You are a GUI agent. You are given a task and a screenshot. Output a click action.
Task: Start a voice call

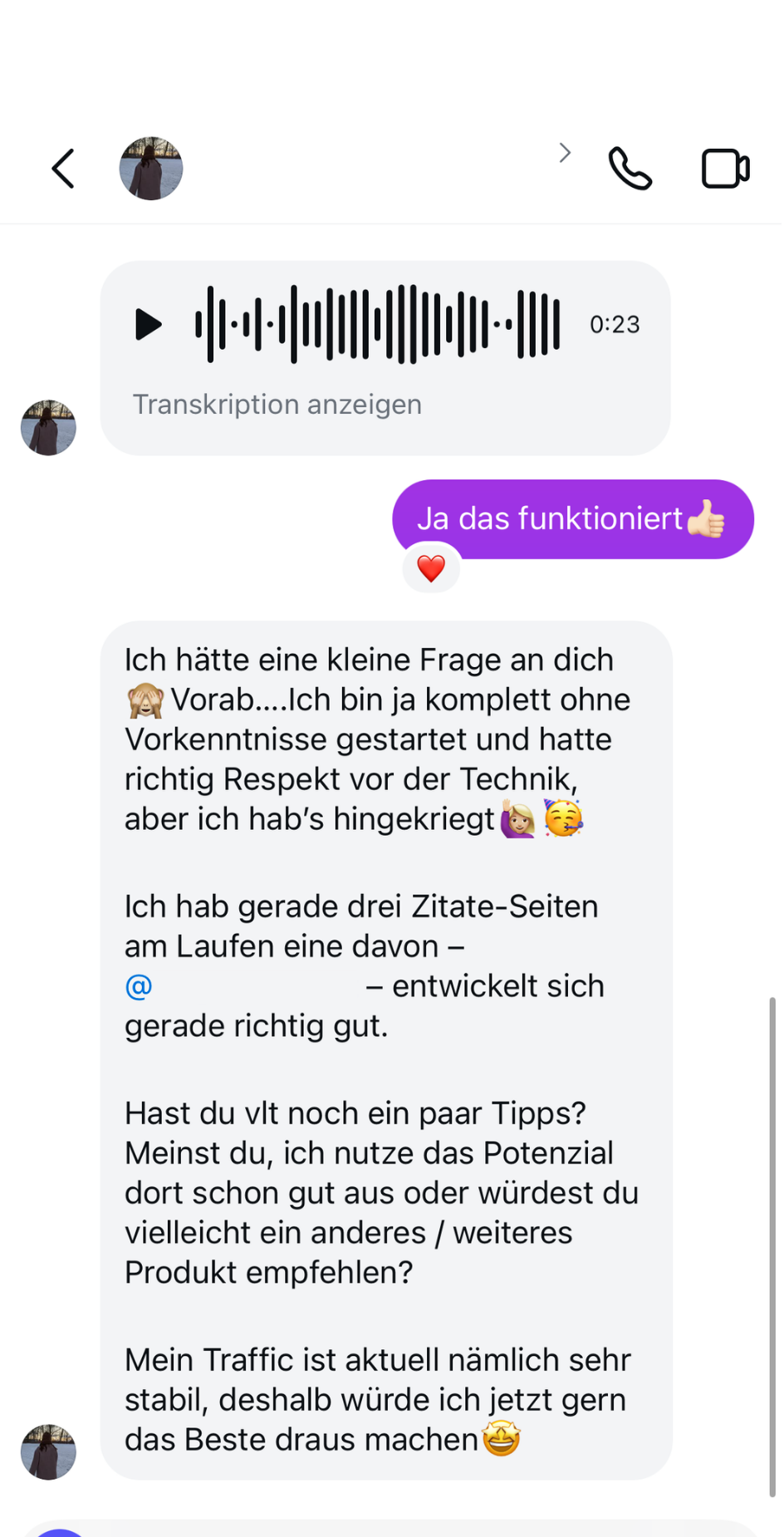point(630,169)
